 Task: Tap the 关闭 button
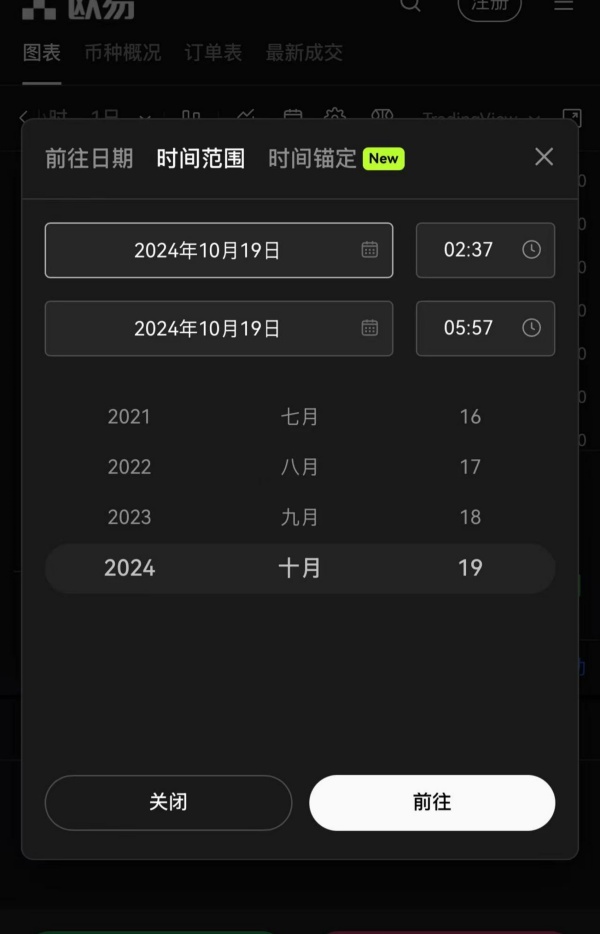click(x=168, y=802)
